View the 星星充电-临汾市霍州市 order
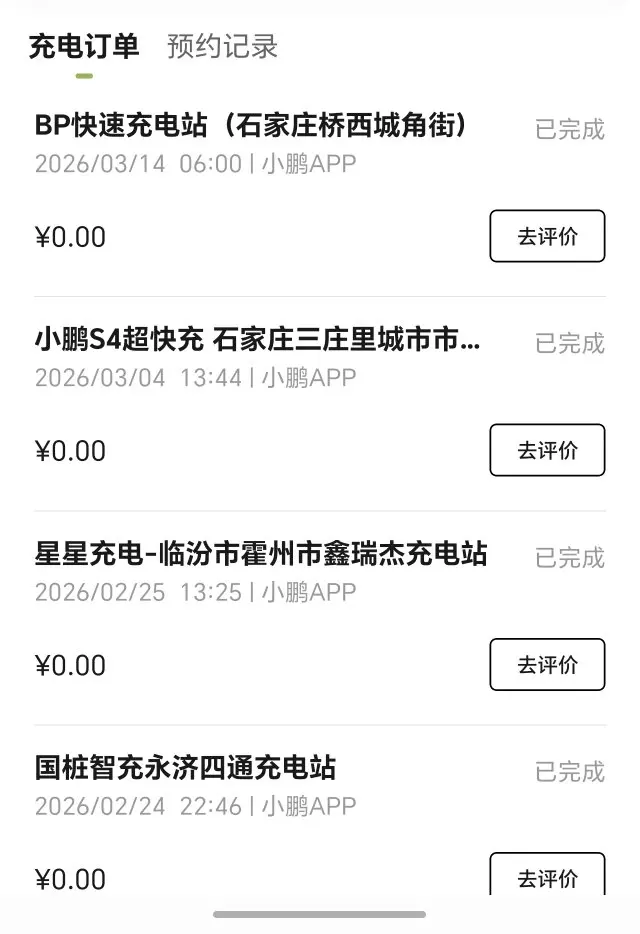The height and width of the screenshot is (934, 640). click(261, 555)
